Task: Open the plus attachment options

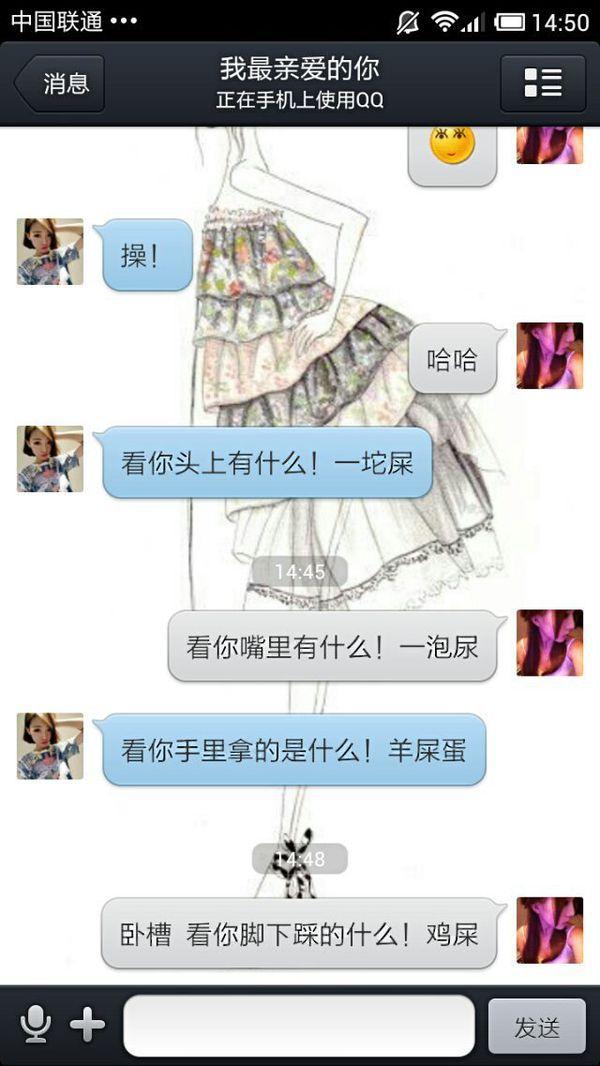Action: pos(88,1025)
